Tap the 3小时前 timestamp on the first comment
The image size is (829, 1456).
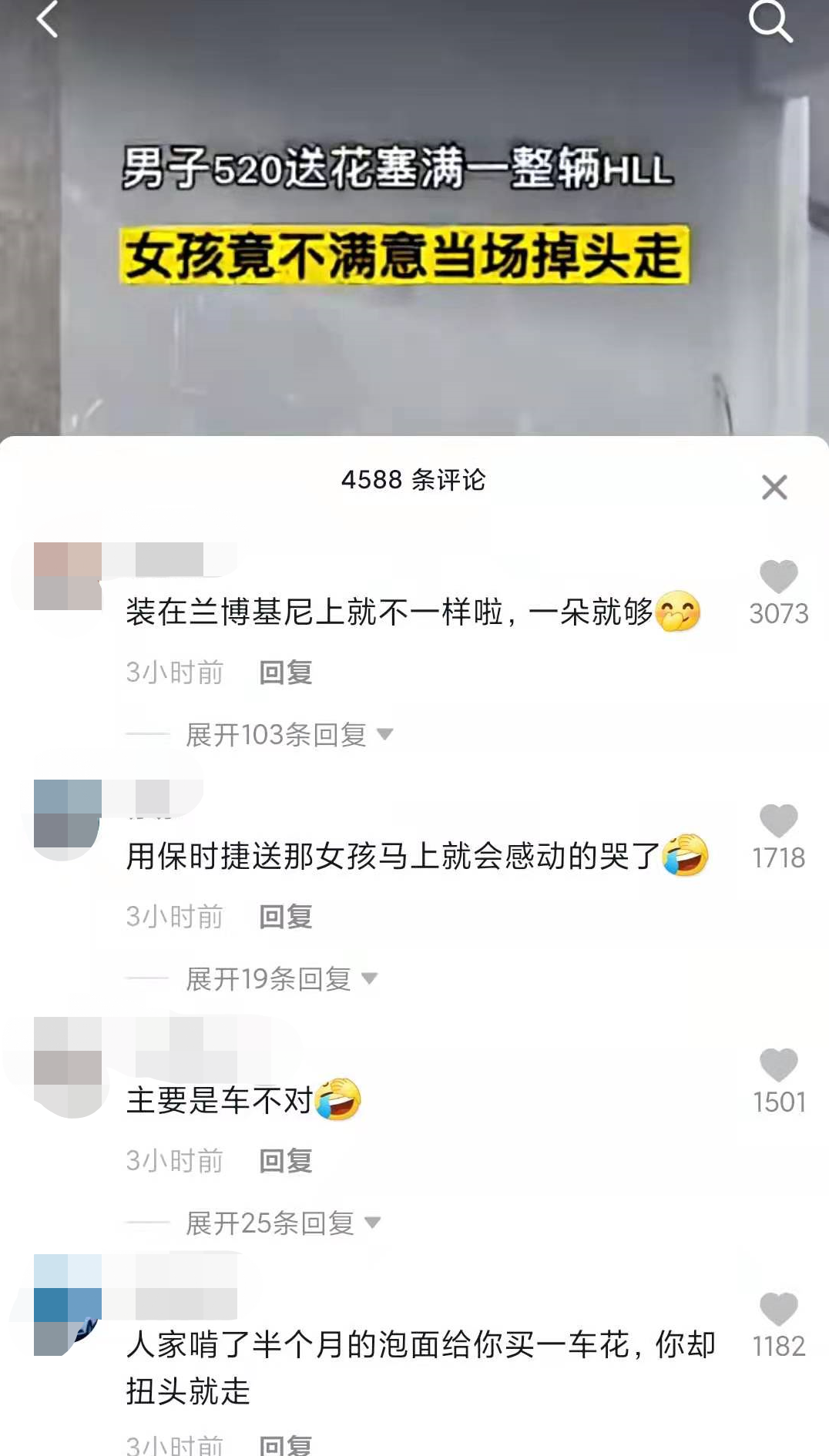tap(173, 673)
